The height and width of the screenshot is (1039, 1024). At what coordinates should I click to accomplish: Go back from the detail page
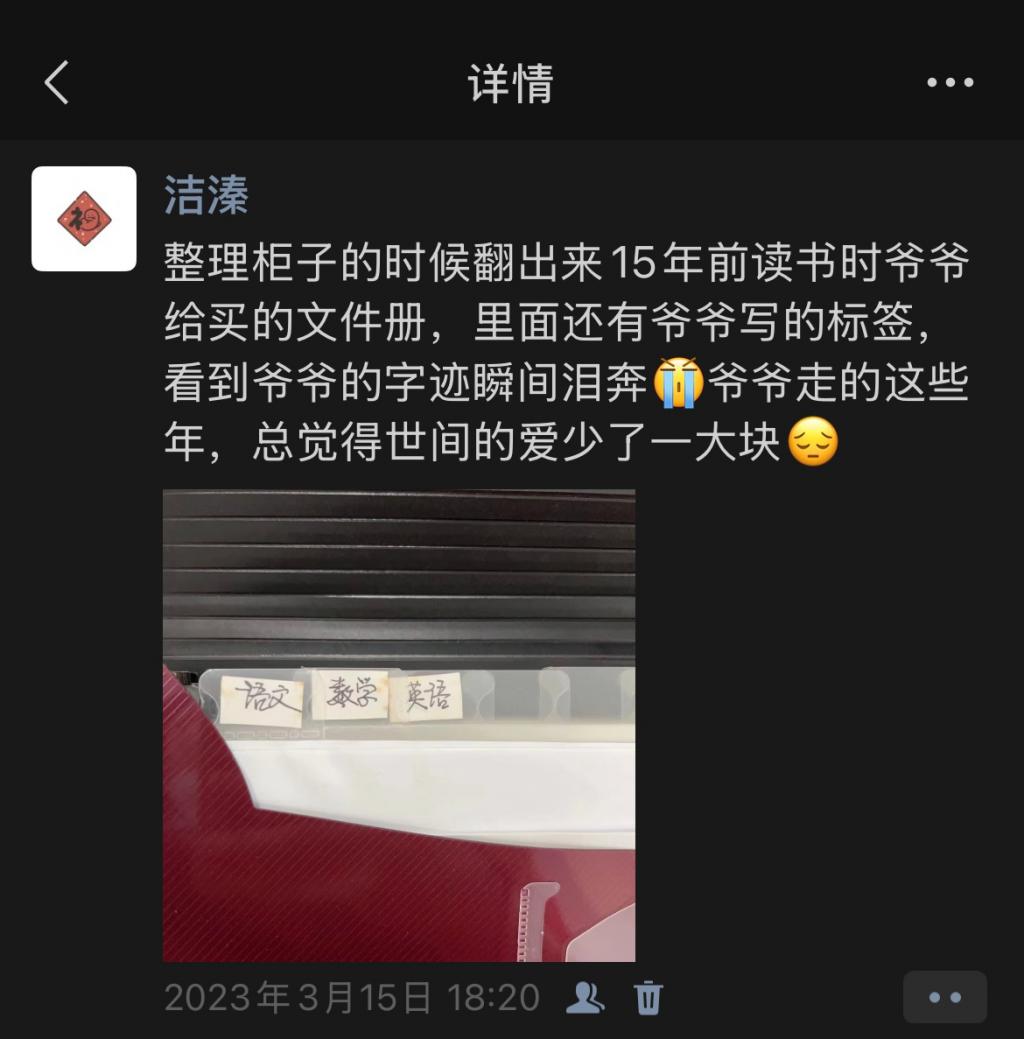click(x=57, y=82)
